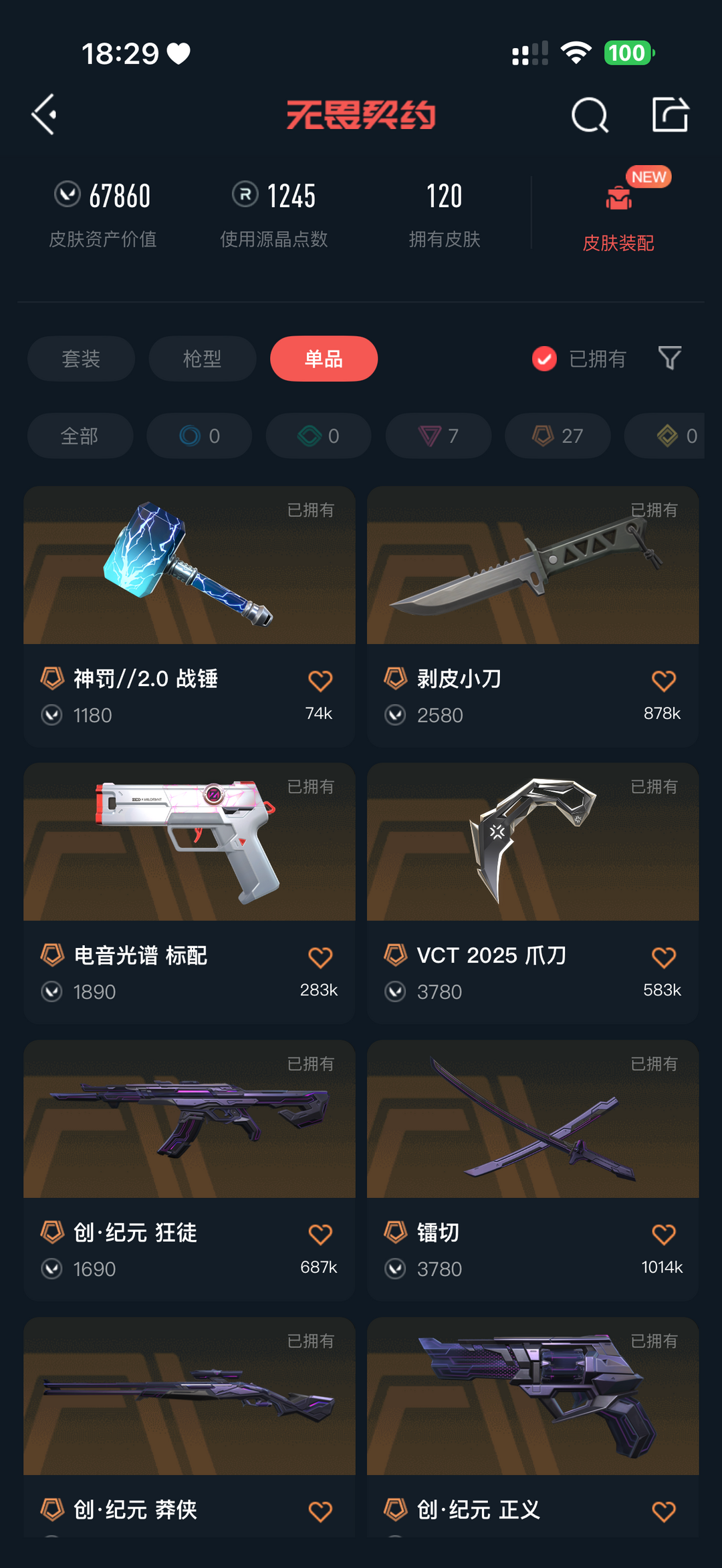Screen dimensions: 722x1568
Task: Open the funnel filter options
Action: click(x=669, y=359)
